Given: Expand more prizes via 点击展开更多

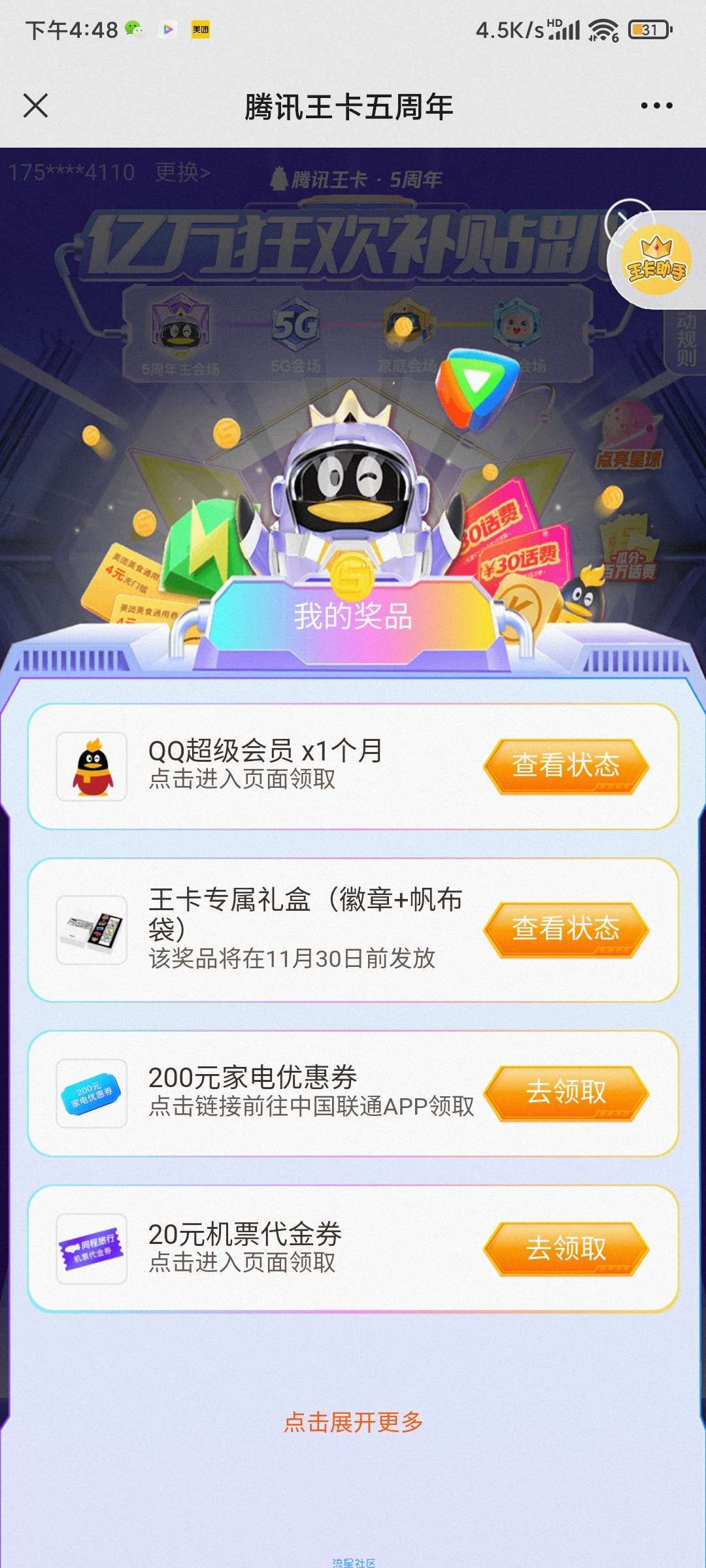Looking at the screenshot, I should point(353,1422).
